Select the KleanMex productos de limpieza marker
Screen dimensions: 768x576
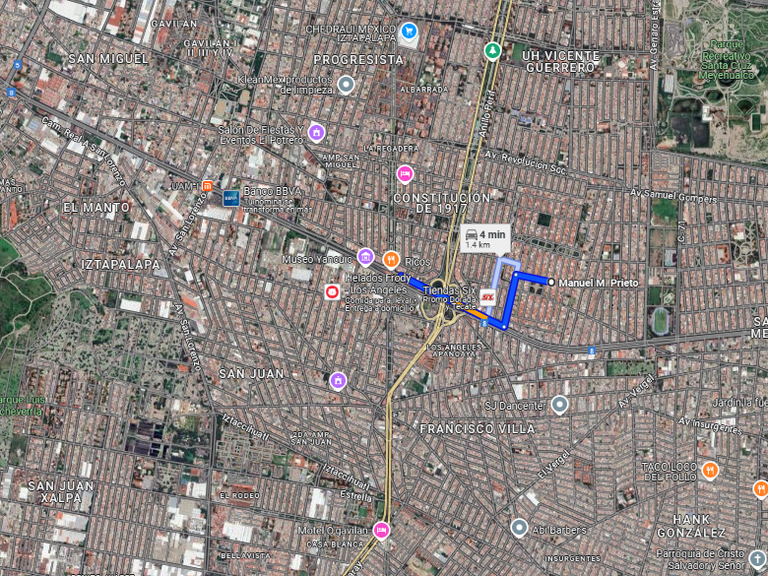point(346,85)
